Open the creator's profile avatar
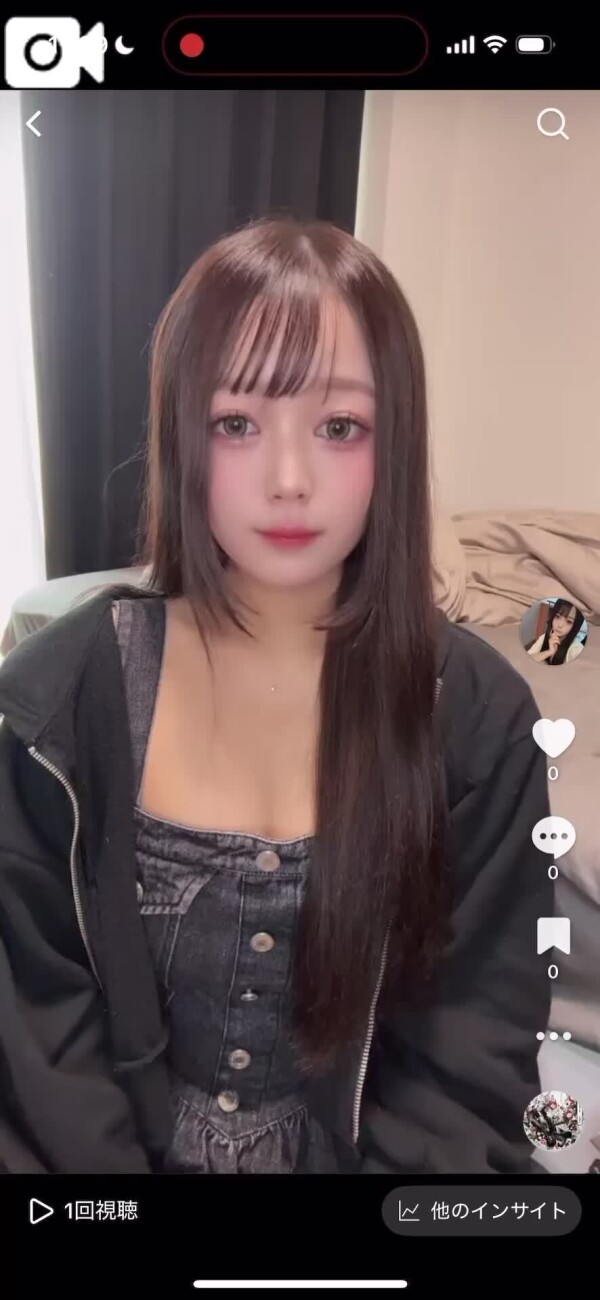Screen dimensions: 600x1300 (553, 631)
